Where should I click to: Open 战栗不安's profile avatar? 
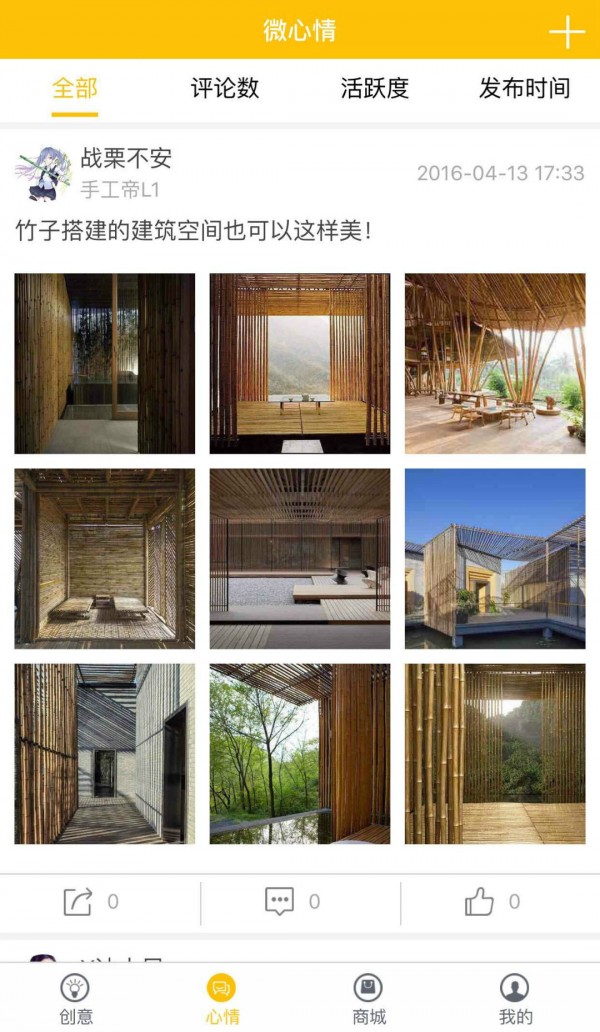[43, 173]
